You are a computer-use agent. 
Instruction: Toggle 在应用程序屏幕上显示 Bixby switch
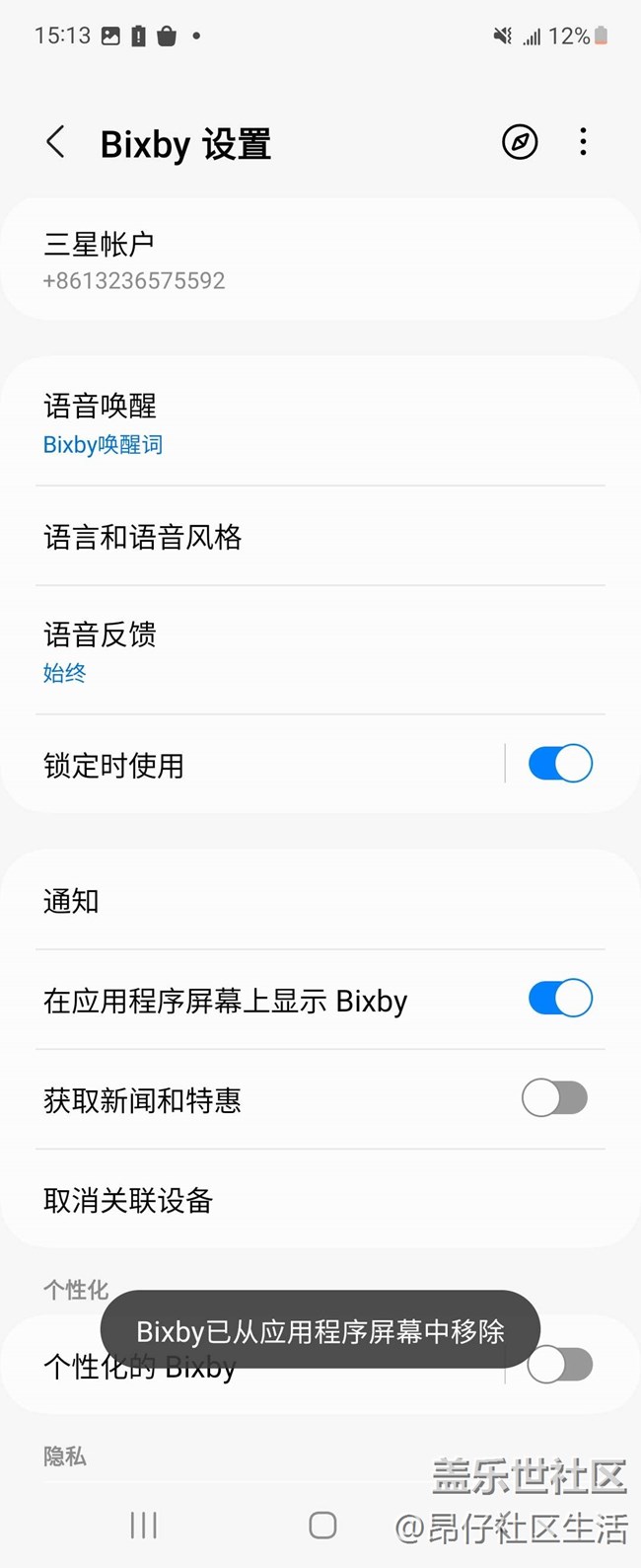pyautogui.click(x=559, y=999)
